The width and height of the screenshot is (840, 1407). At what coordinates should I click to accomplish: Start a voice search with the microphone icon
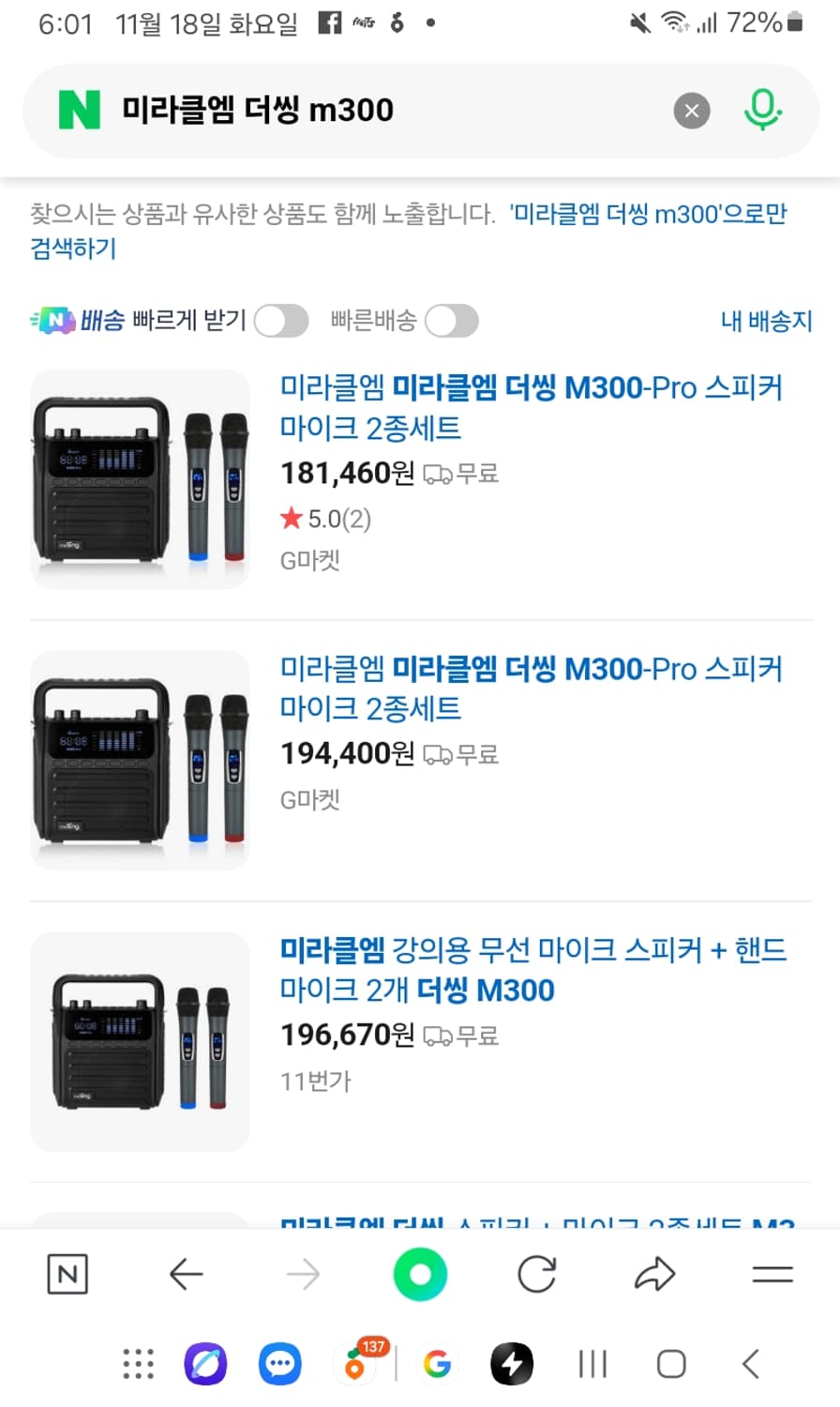click(x=762, y=110)
